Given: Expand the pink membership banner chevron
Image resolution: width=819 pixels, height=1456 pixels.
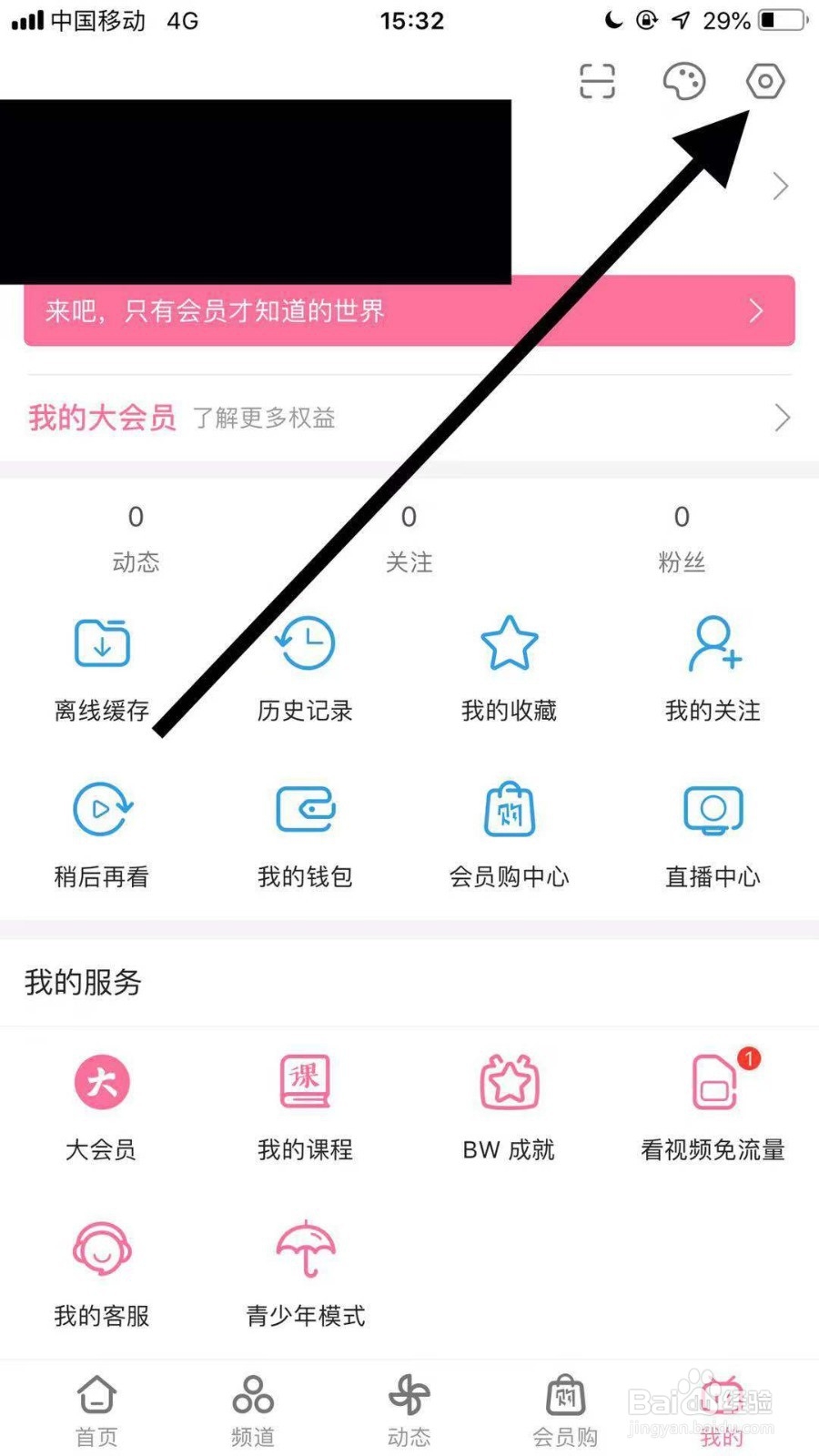Looking at the screenshot, I should tap(756, 311).
